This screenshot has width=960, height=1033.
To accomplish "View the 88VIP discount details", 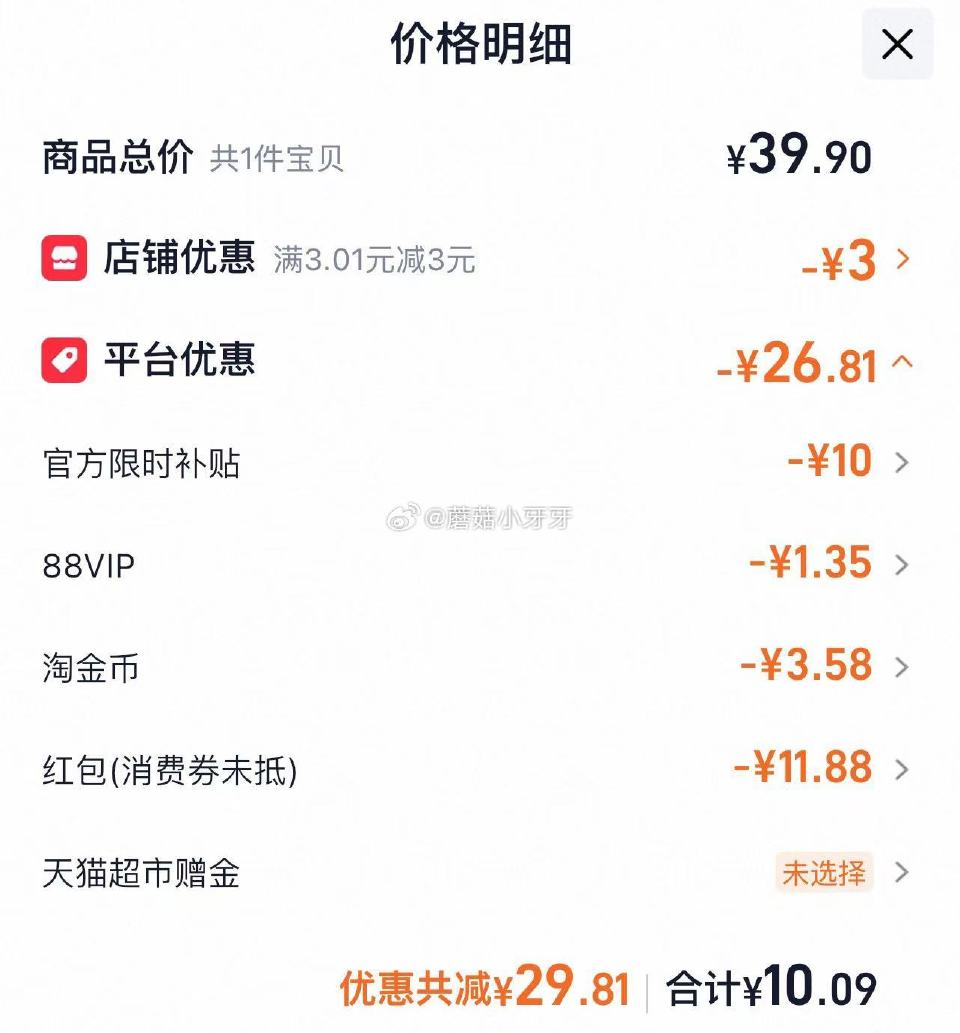I will coord(902,563).
